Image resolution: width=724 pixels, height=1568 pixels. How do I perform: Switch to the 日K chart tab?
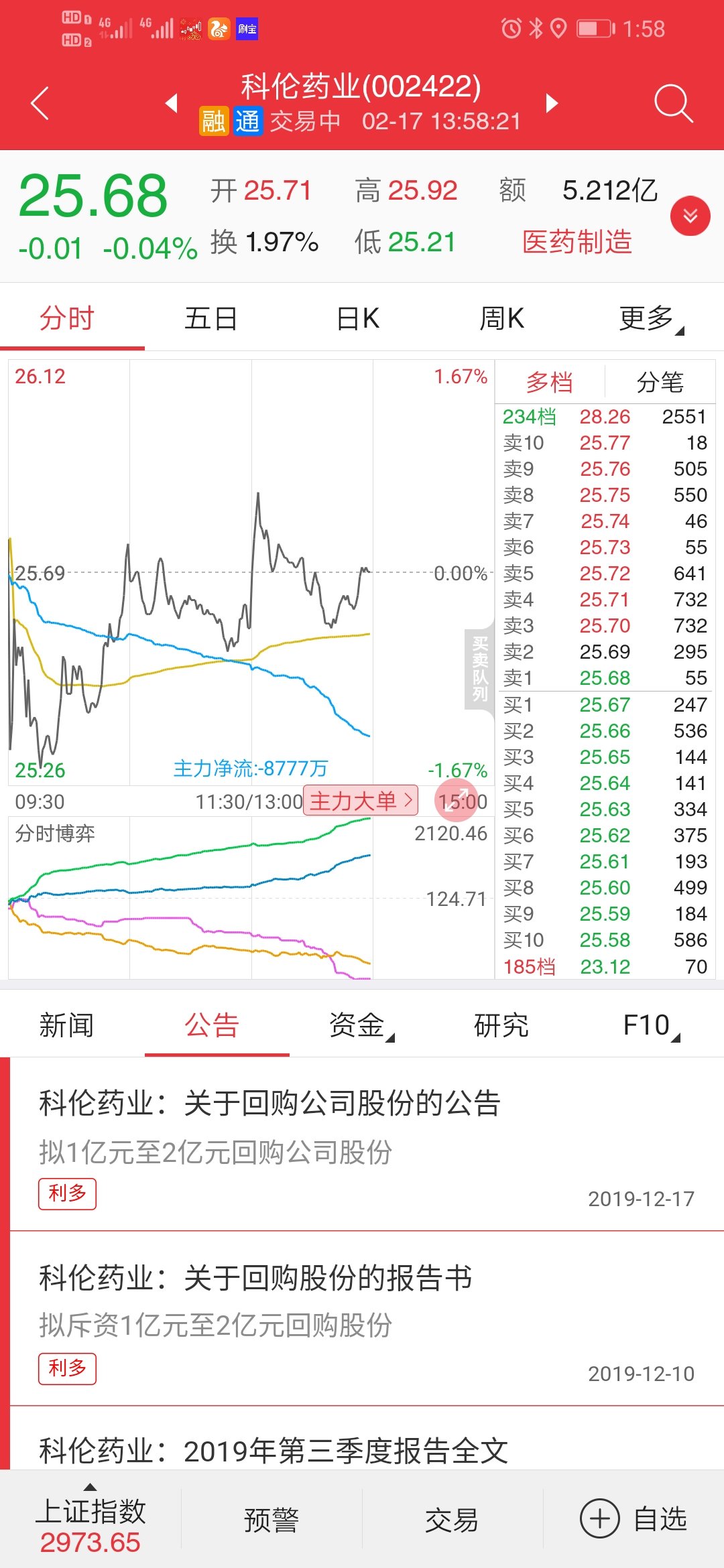[357, 320]
